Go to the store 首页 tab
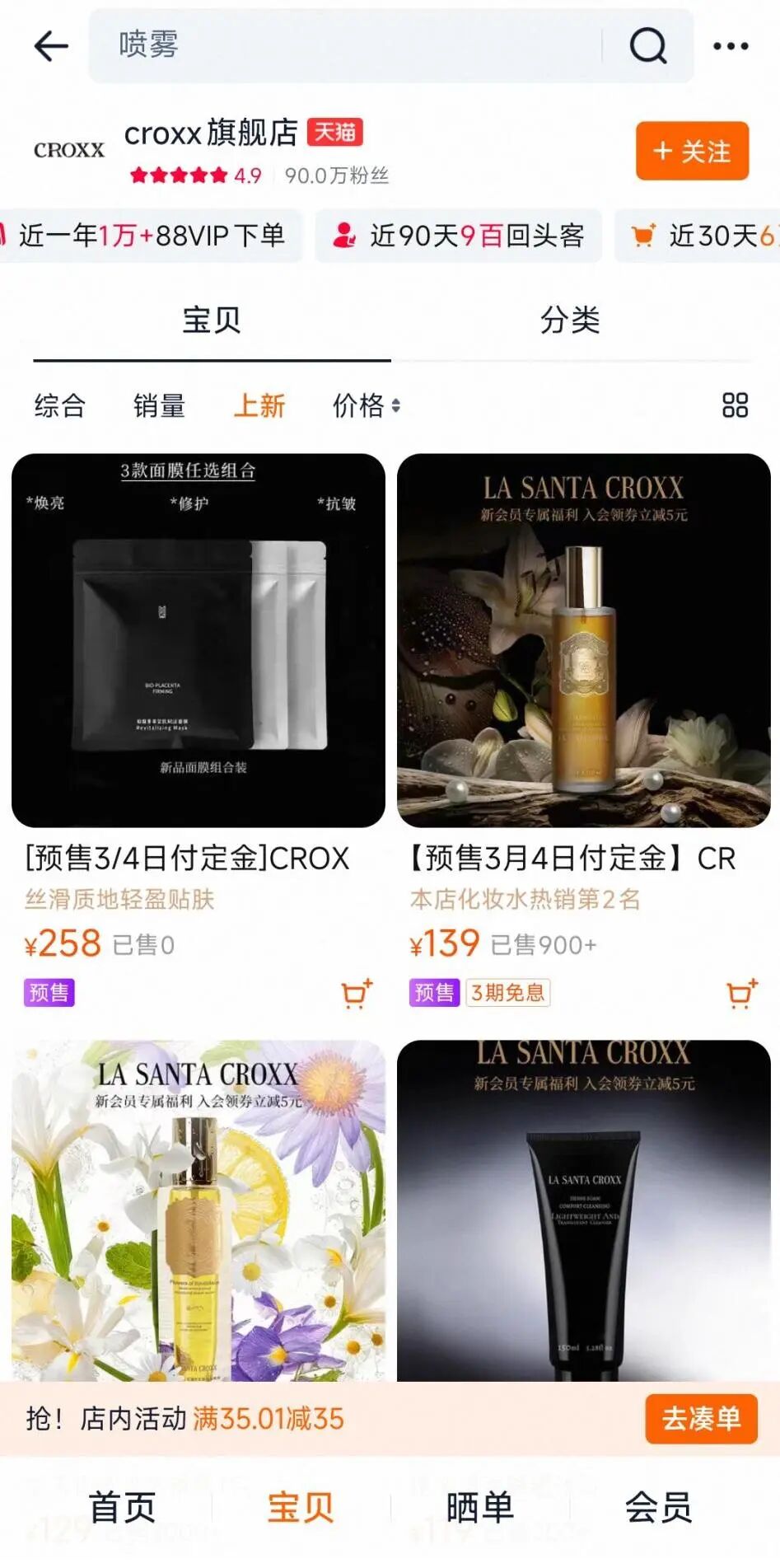Viewport: 780px width, 1568px height. pos(122,1508)
